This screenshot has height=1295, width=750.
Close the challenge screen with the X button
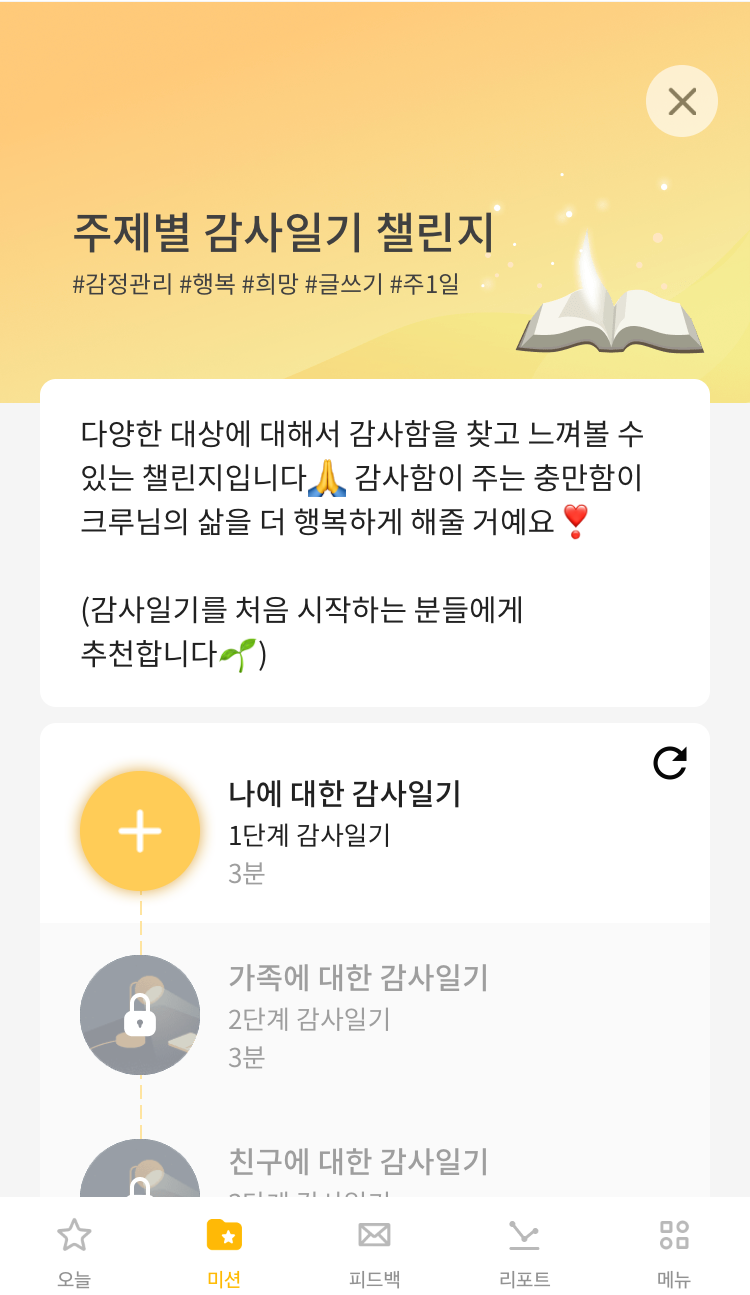[682, 101]
